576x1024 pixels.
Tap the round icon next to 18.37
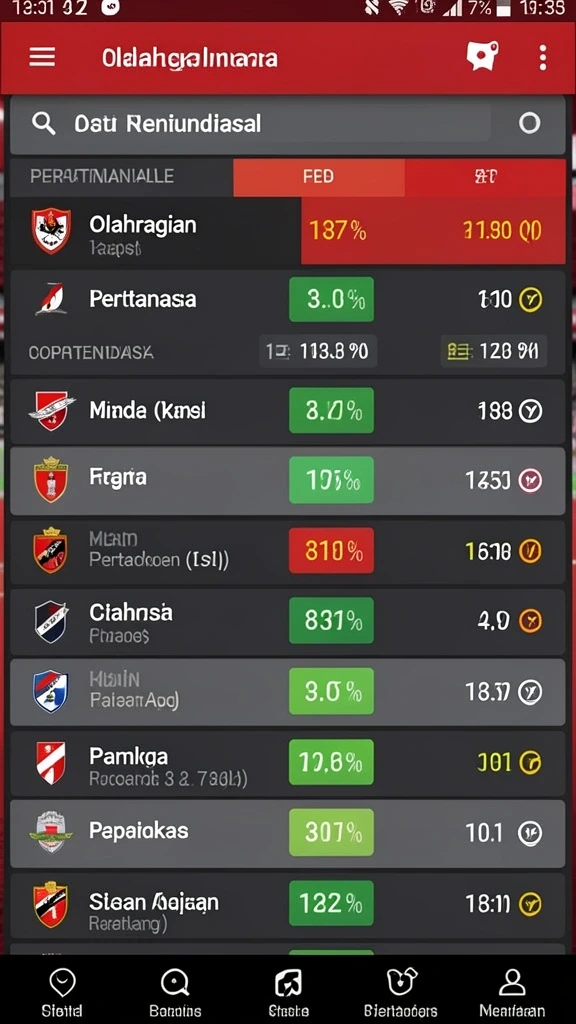530,692
